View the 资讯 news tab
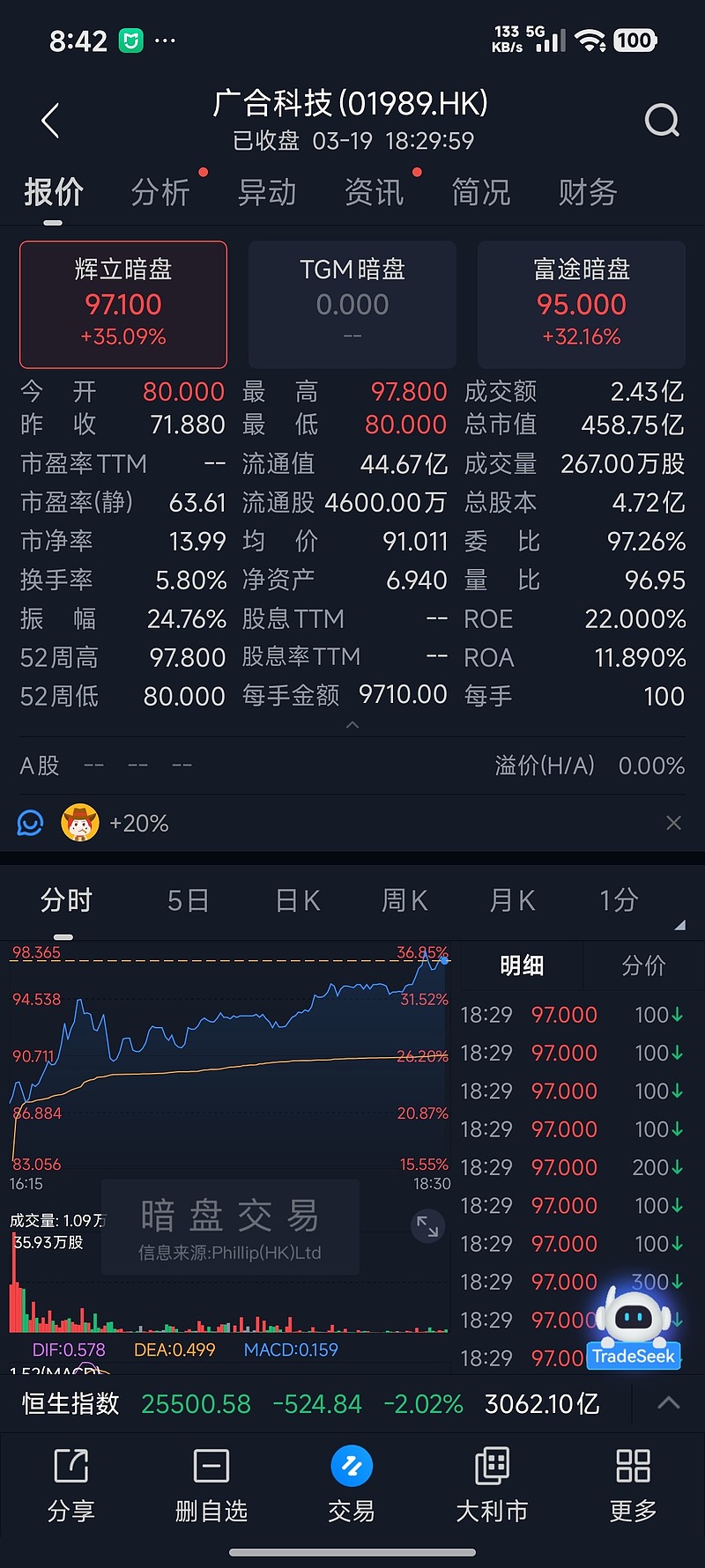 pos(374,192)
